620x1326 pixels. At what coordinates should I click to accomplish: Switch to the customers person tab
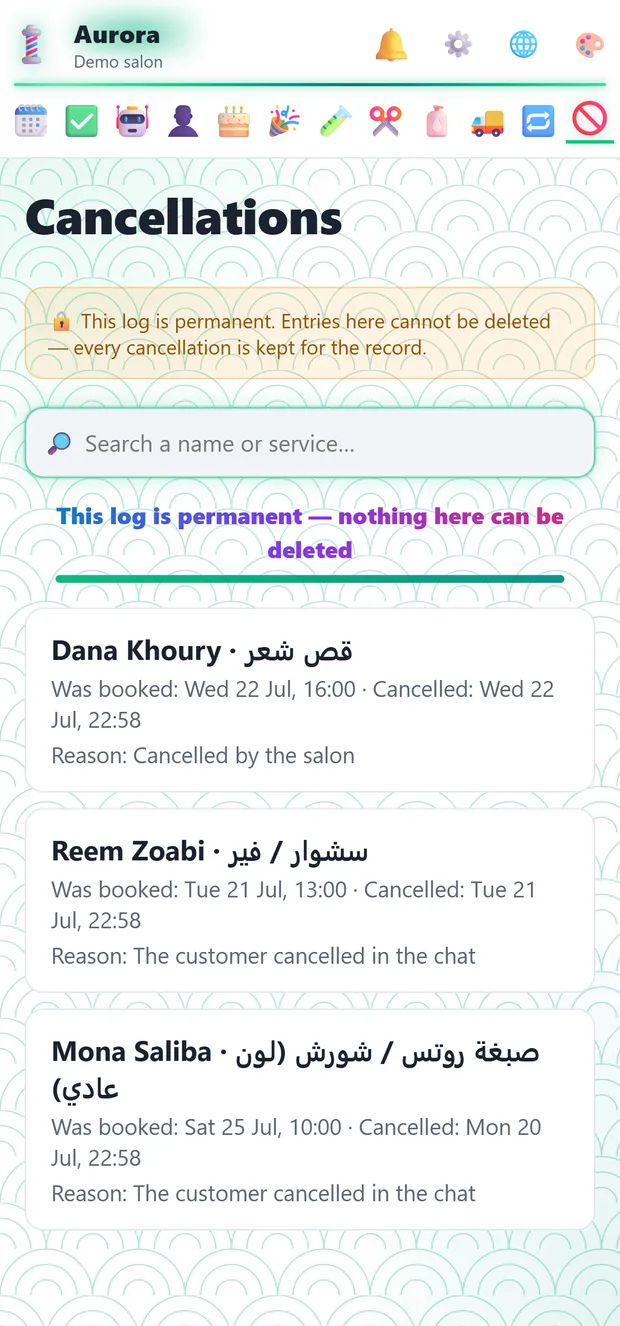183,122
